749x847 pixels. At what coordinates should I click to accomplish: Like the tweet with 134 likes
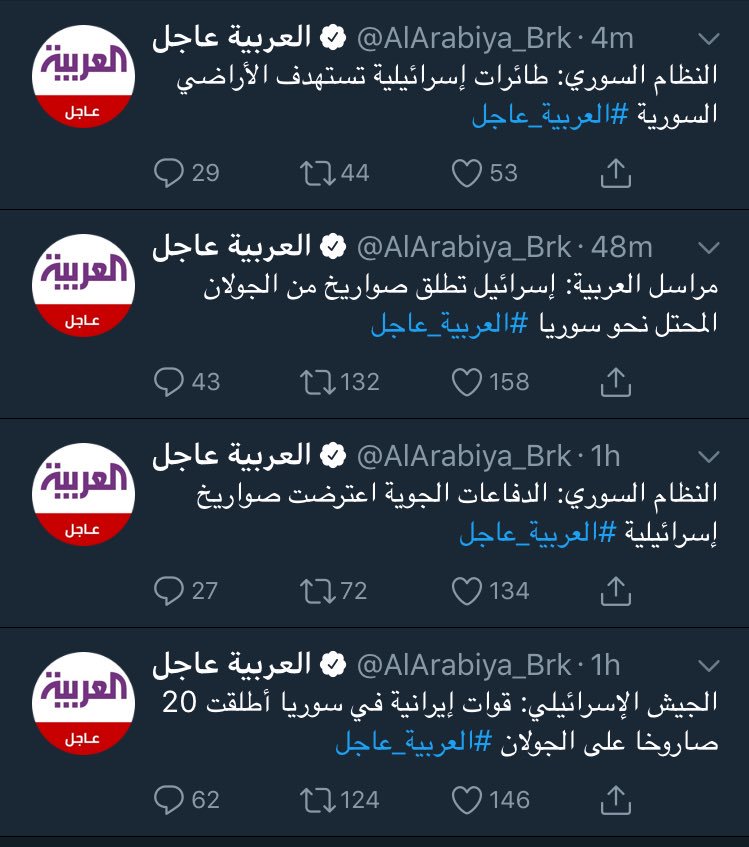point(467,590)
